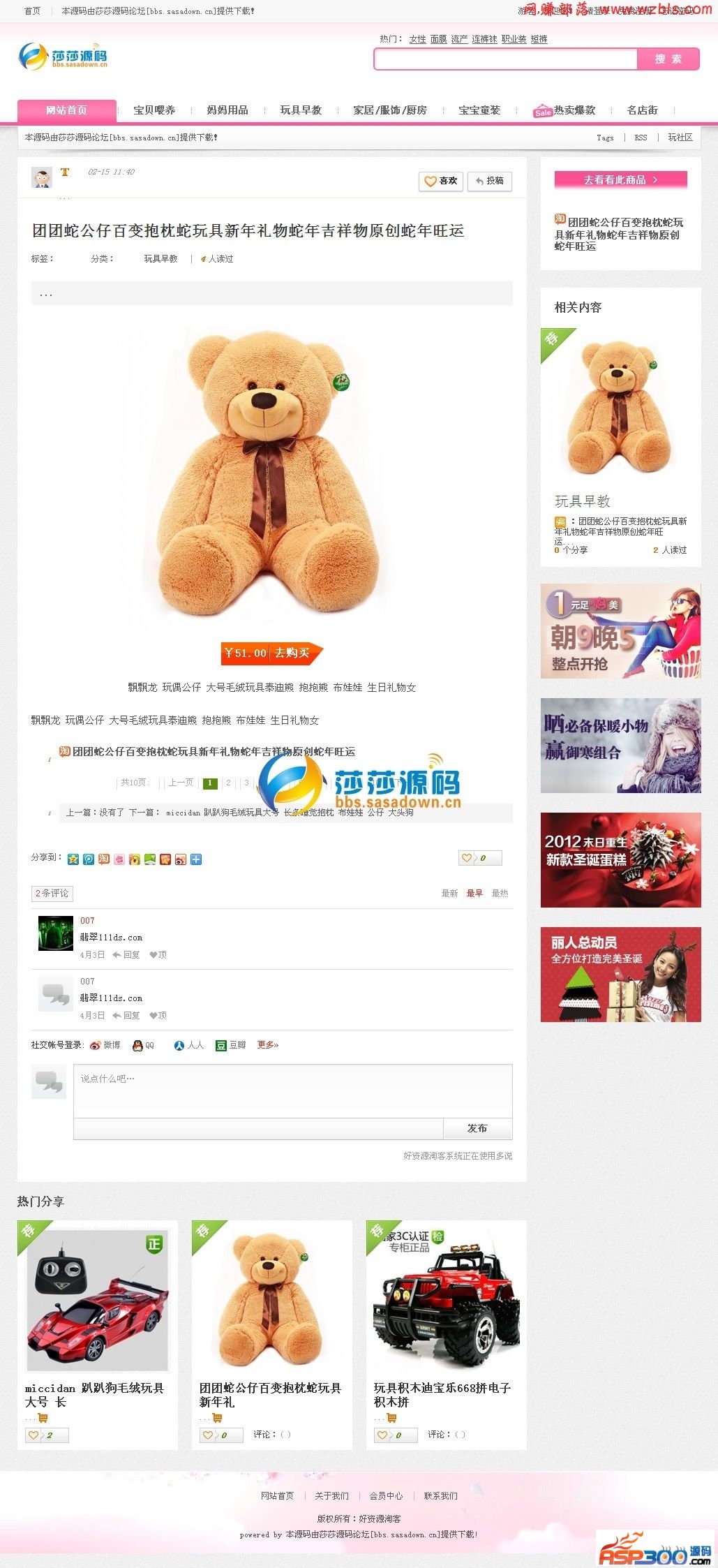Open the 玩具早教 navigation tab
The height and width of the screenshot is (1568, 718).
(301, 110)
